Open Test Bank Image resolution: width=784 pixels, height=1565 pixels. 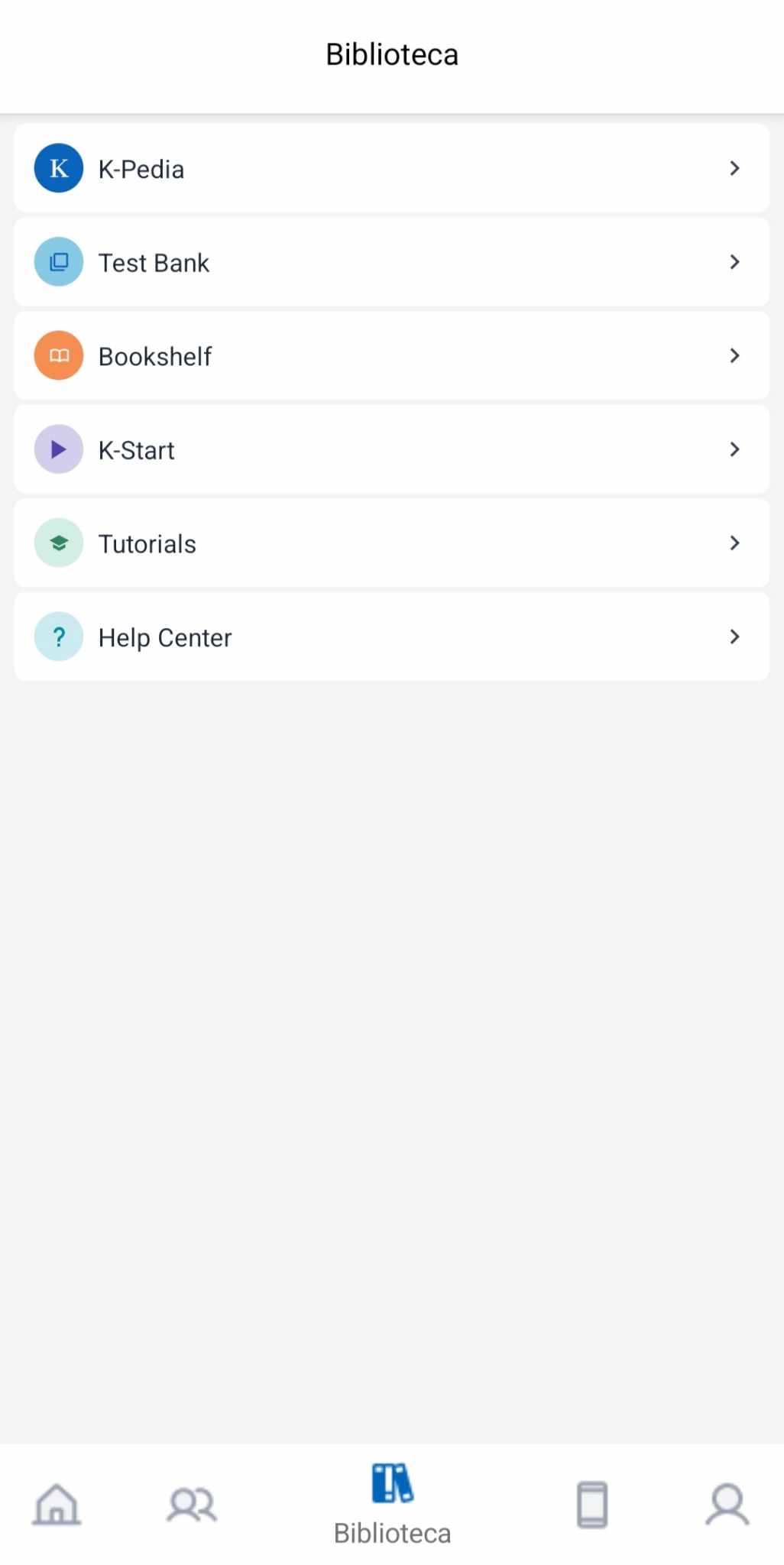click(391, 262)
